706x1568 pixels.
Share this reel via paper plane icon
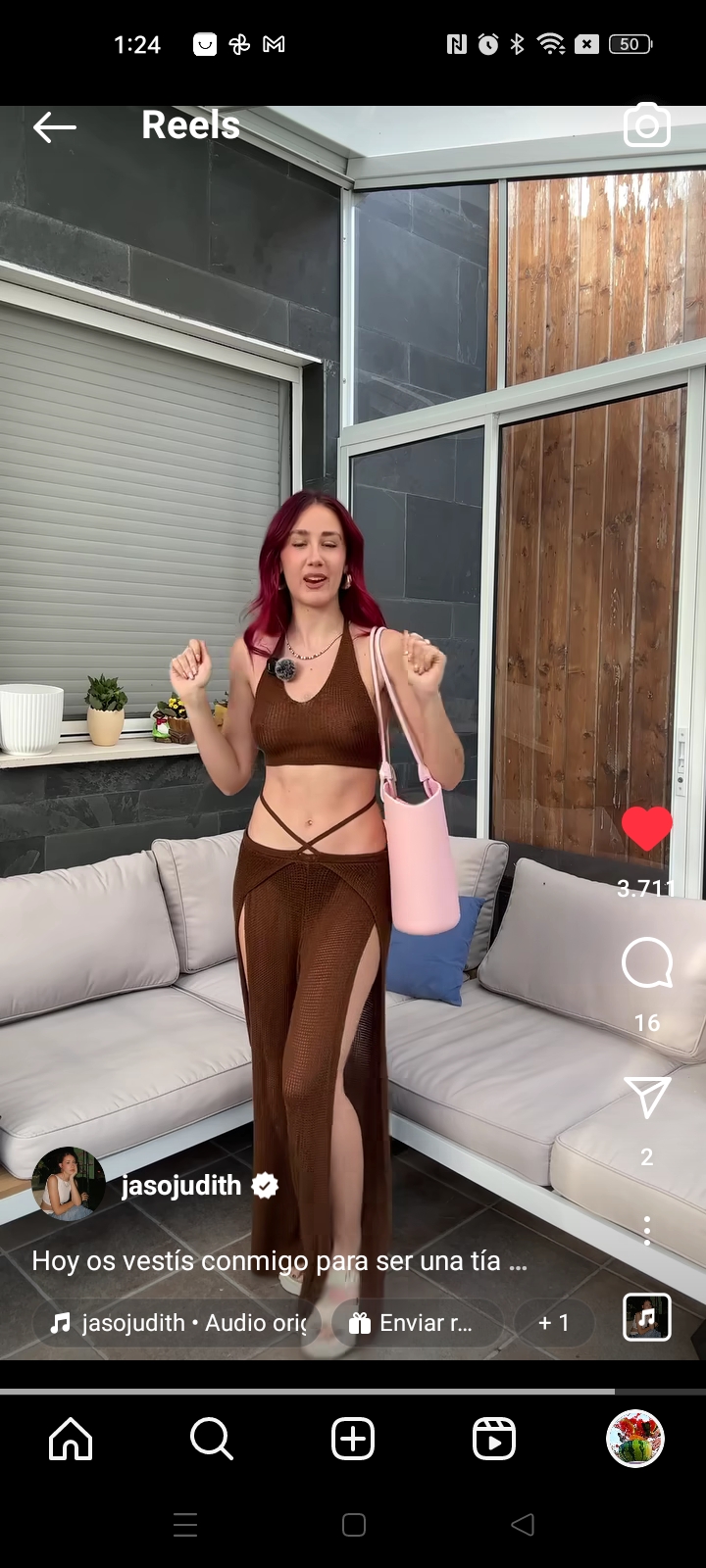coord(646,1098)
